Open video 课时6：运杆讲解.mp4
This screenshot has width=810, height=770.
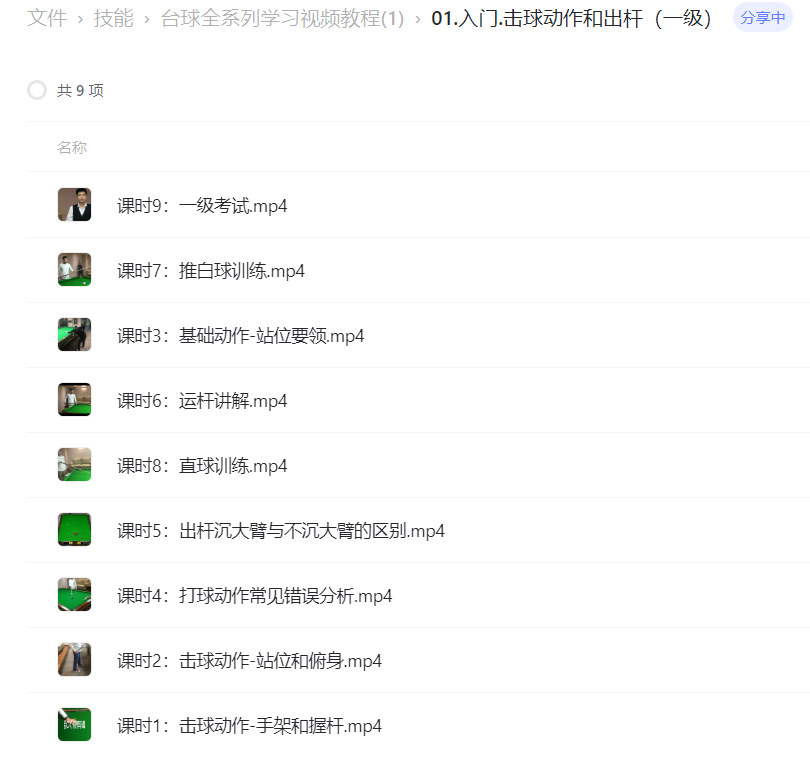click(x=202, y=401)
